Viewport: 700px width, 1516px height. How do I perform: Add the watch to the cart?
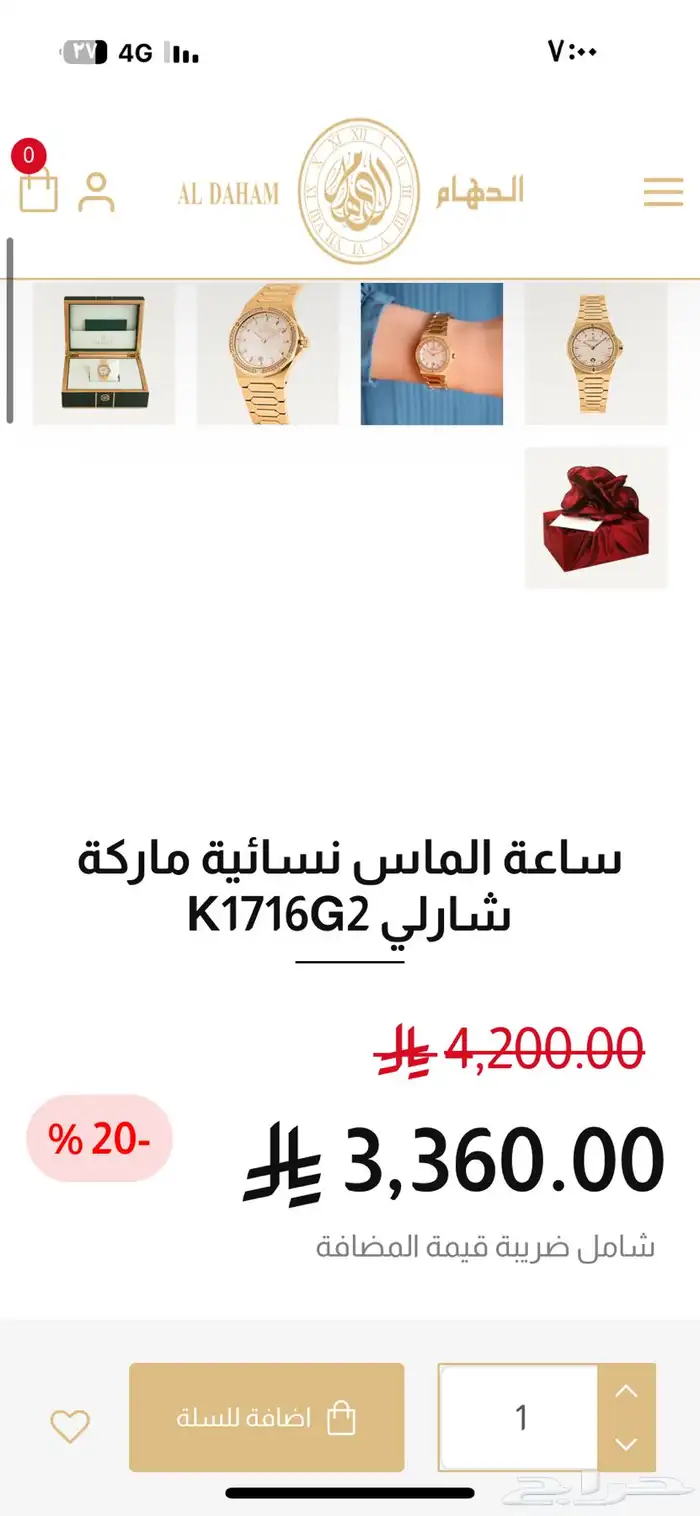click(x=266, y=1417)
